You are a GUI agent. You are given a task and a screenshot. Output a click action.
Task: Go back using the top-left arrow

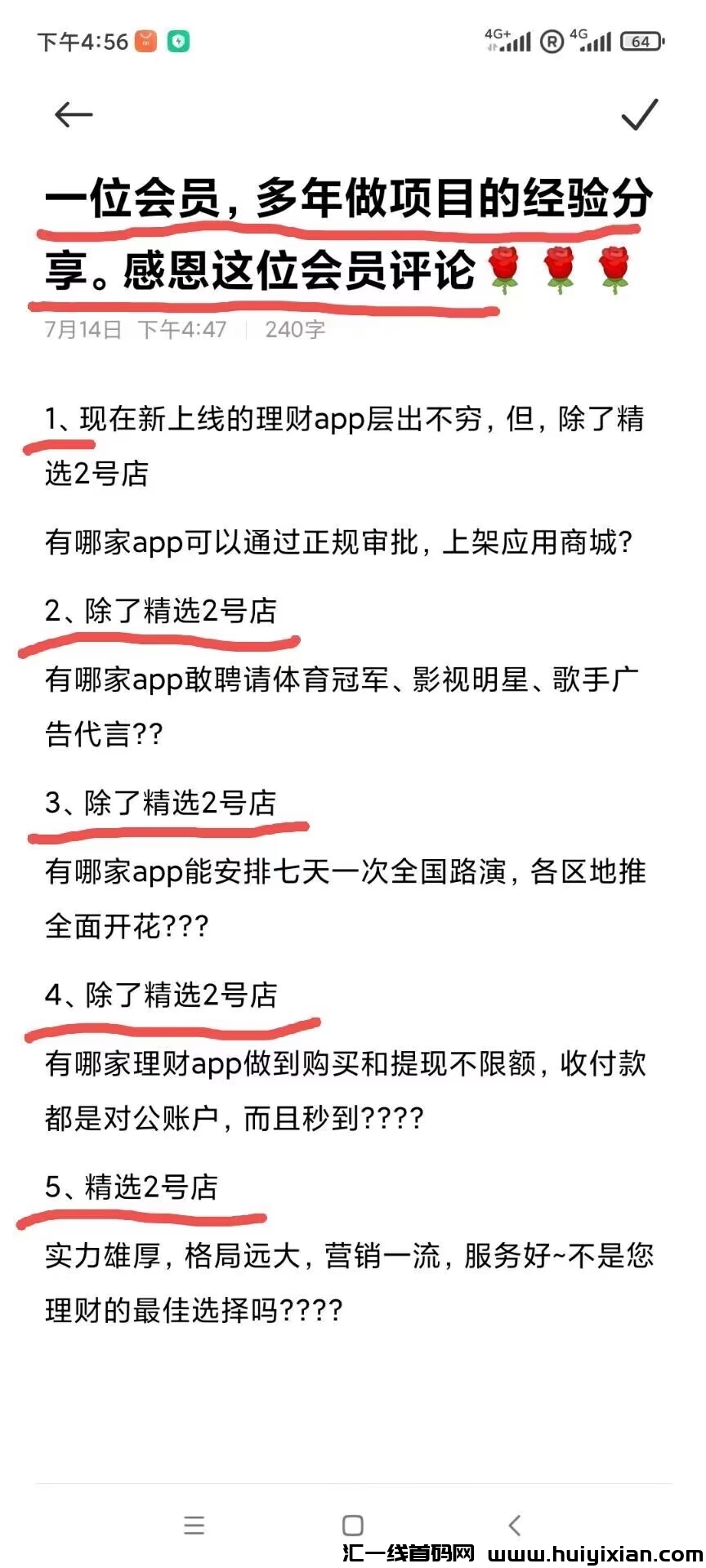74,115
